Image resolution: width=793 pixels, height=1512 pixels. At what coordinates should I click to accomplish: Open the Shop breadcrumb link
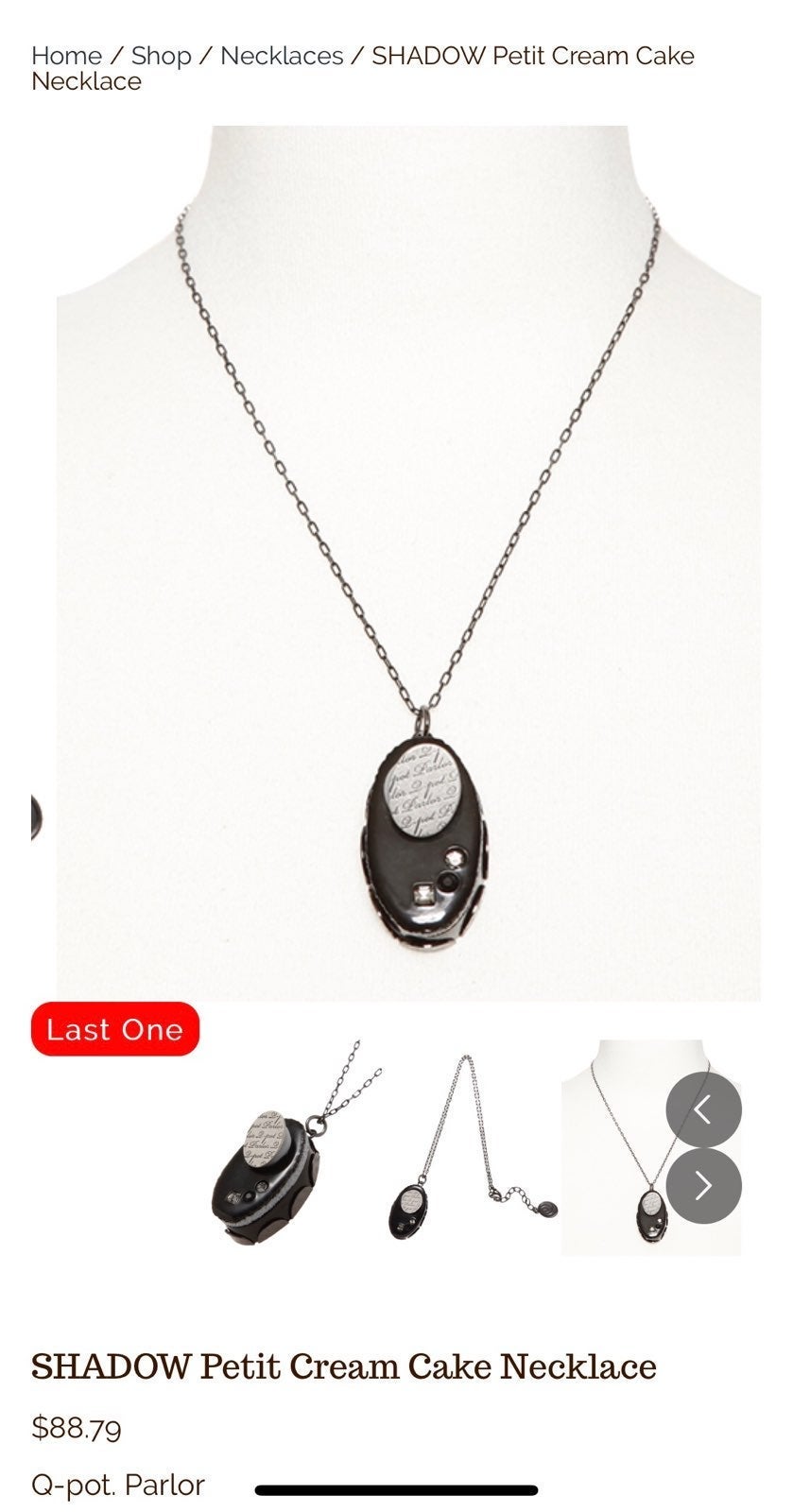162,56
